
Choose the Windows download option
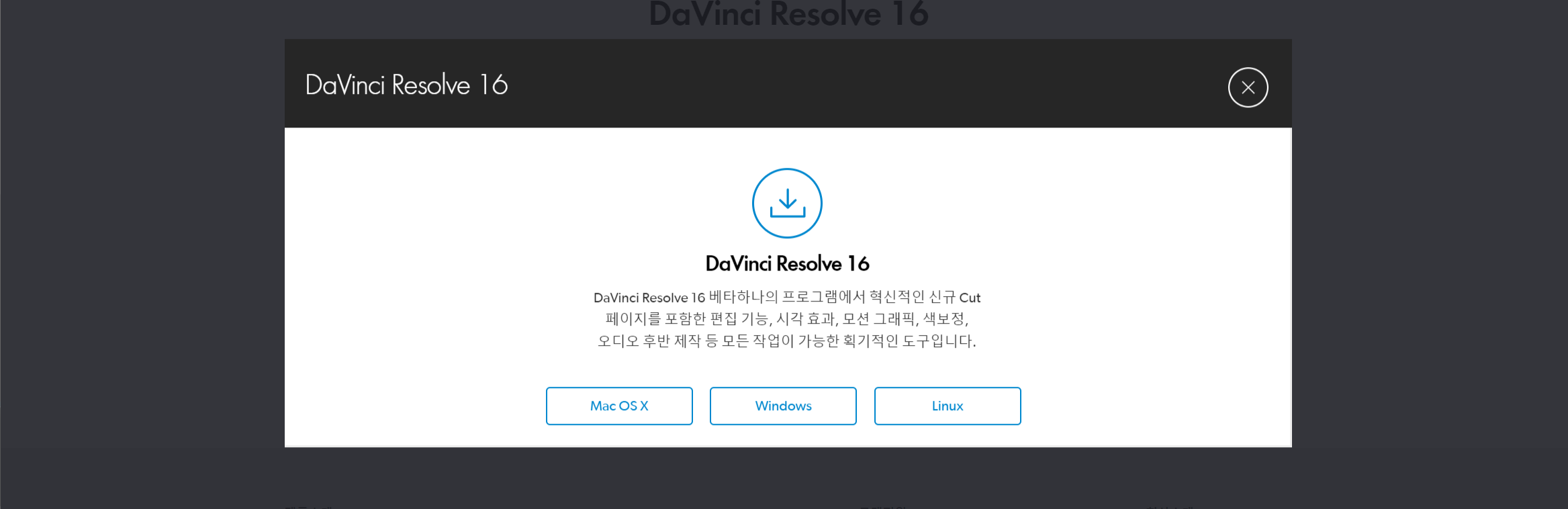tap(783, 406)
